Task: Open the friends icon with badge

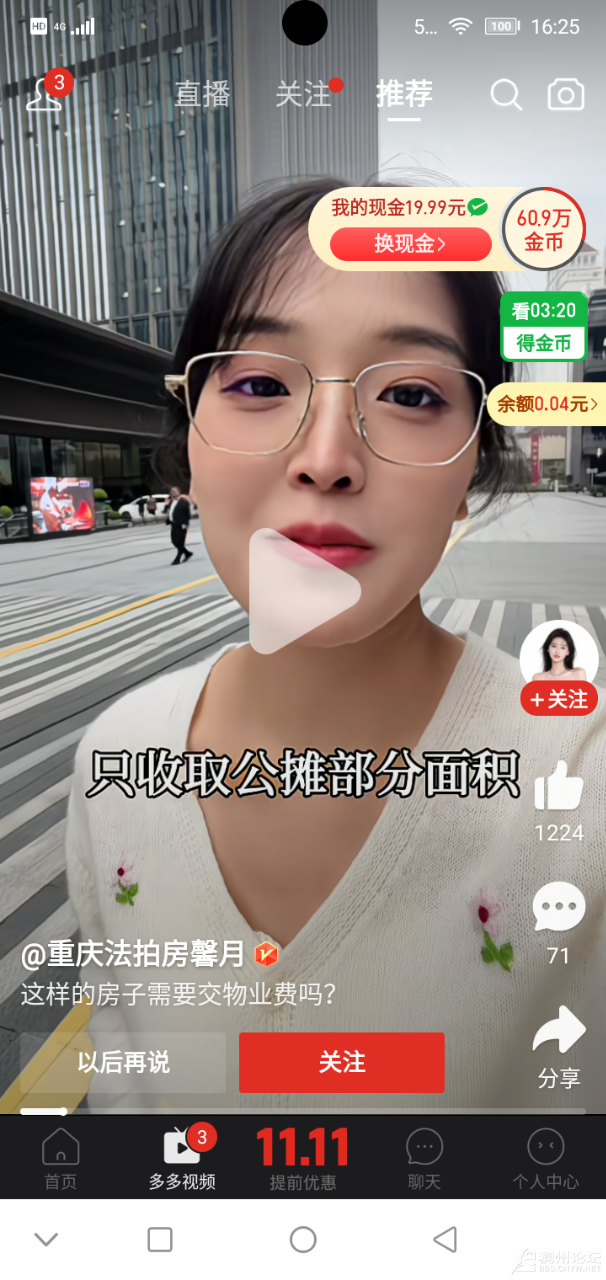Action: point(44,94)
